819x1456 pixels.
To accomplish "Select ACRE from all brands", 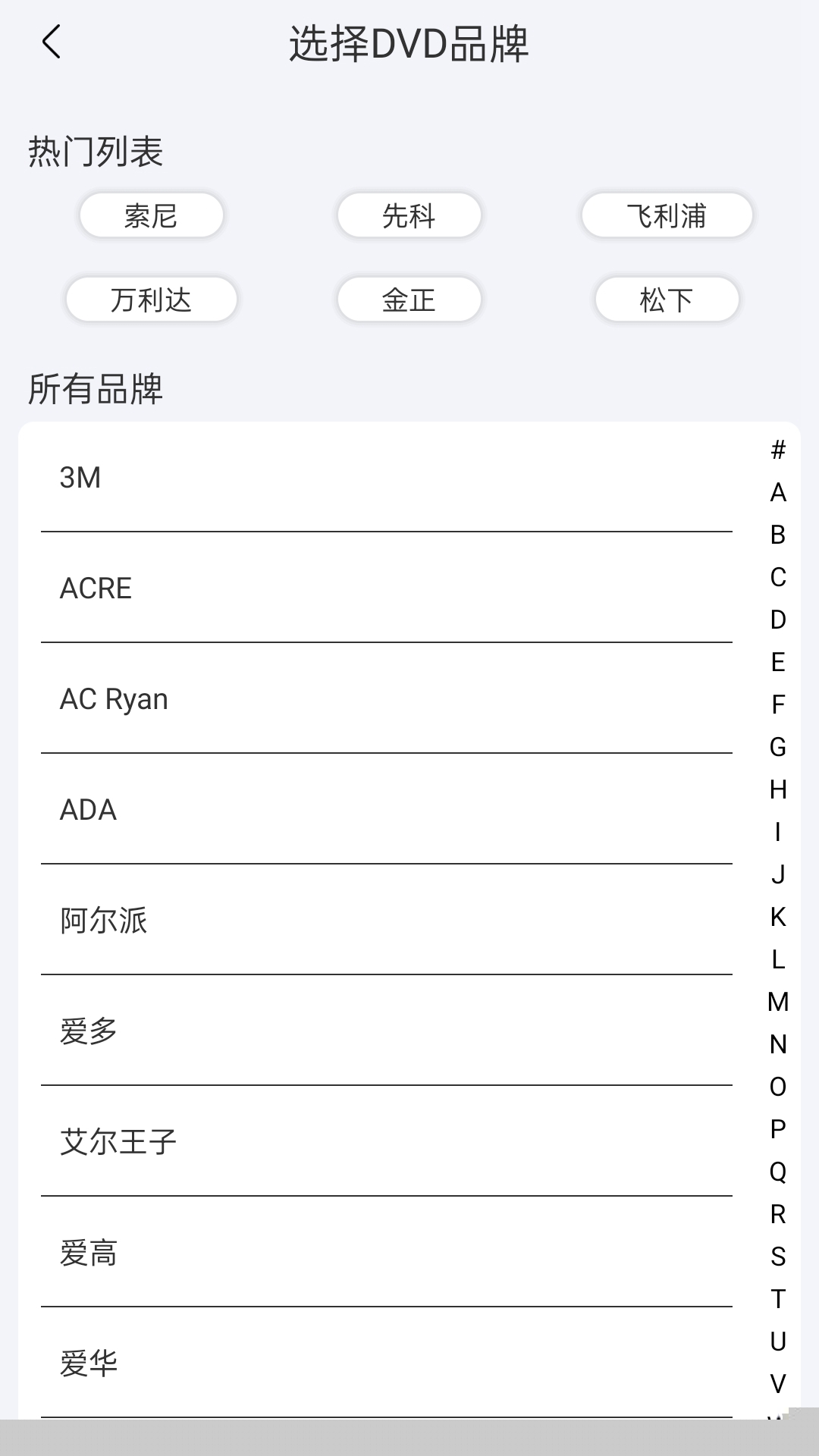I will click(387, 588).
